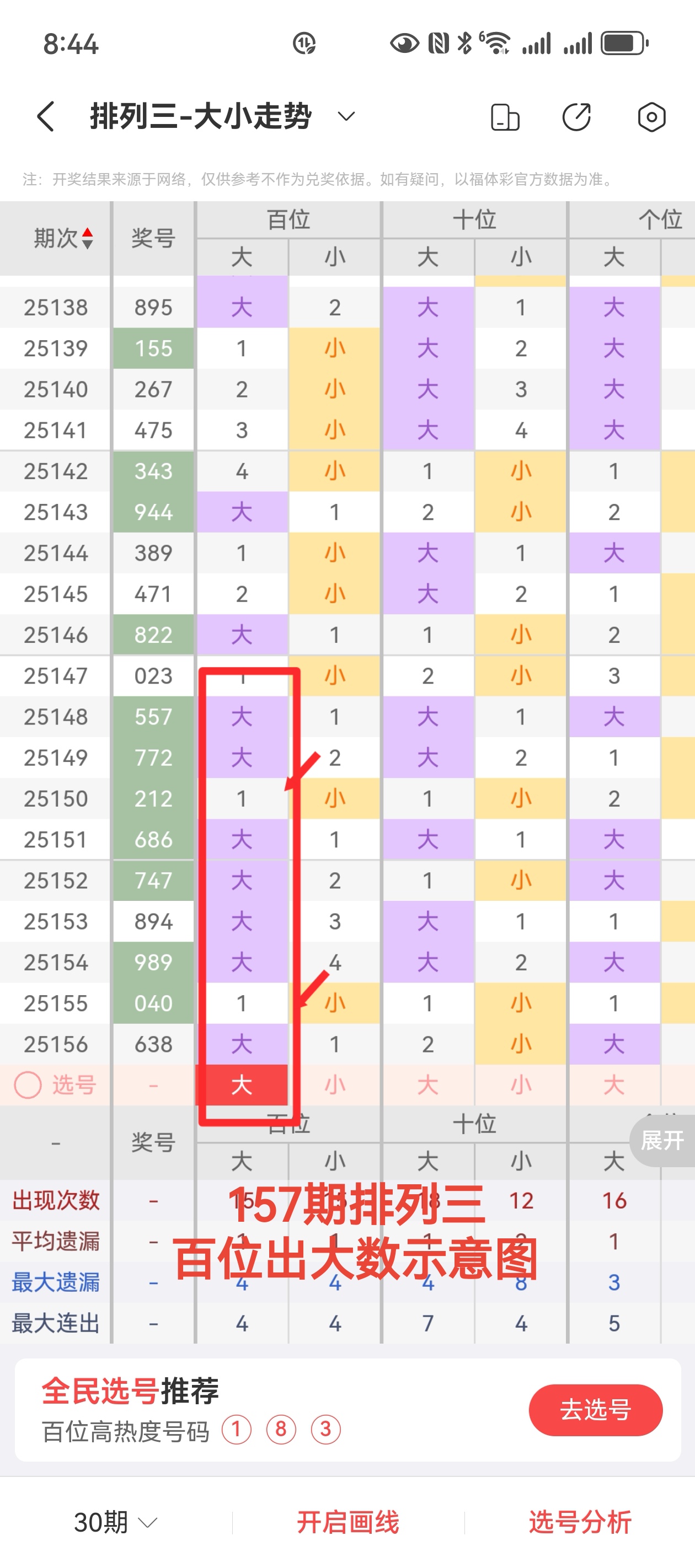The width and height of the screenshot is (695, 1568).
Task: Open 选号分析 analysis
Action: 580,1522
